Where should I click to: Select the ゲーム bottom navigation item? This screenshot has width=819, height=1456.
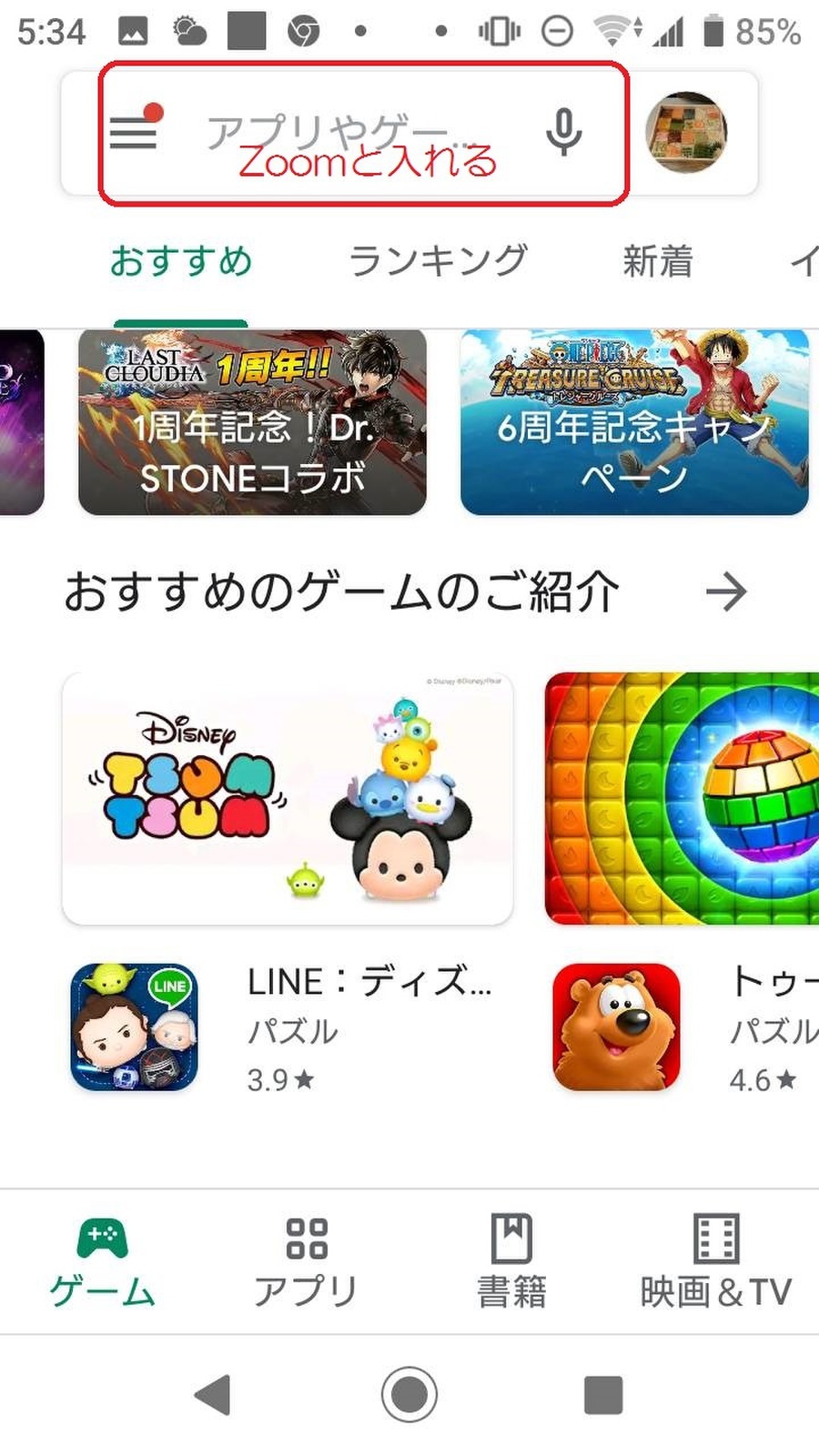pyautogui.click(x=103, y=1263)
